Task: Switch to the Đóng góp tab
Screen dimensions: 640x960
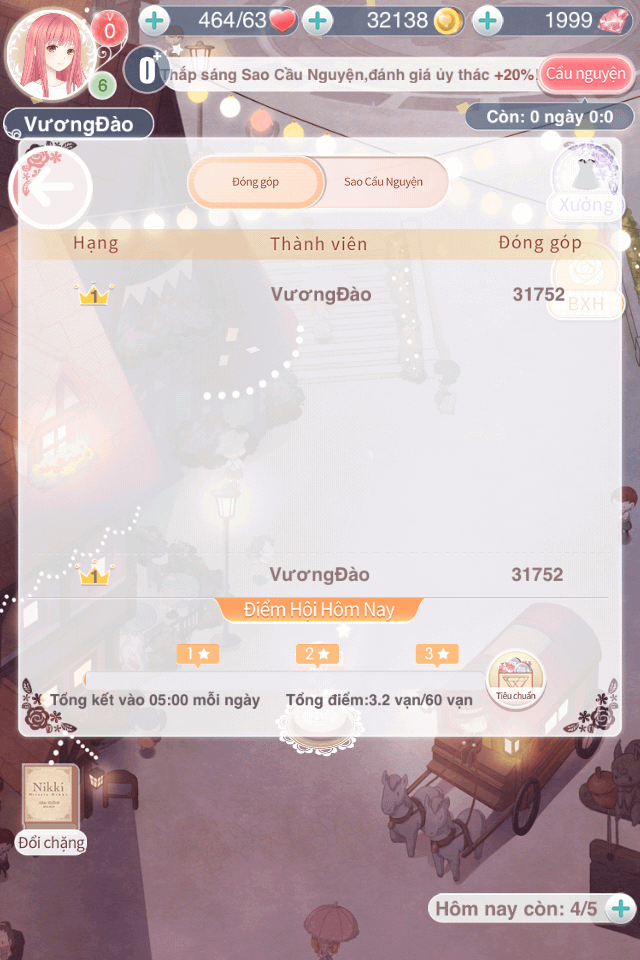Action: [257, 182]
